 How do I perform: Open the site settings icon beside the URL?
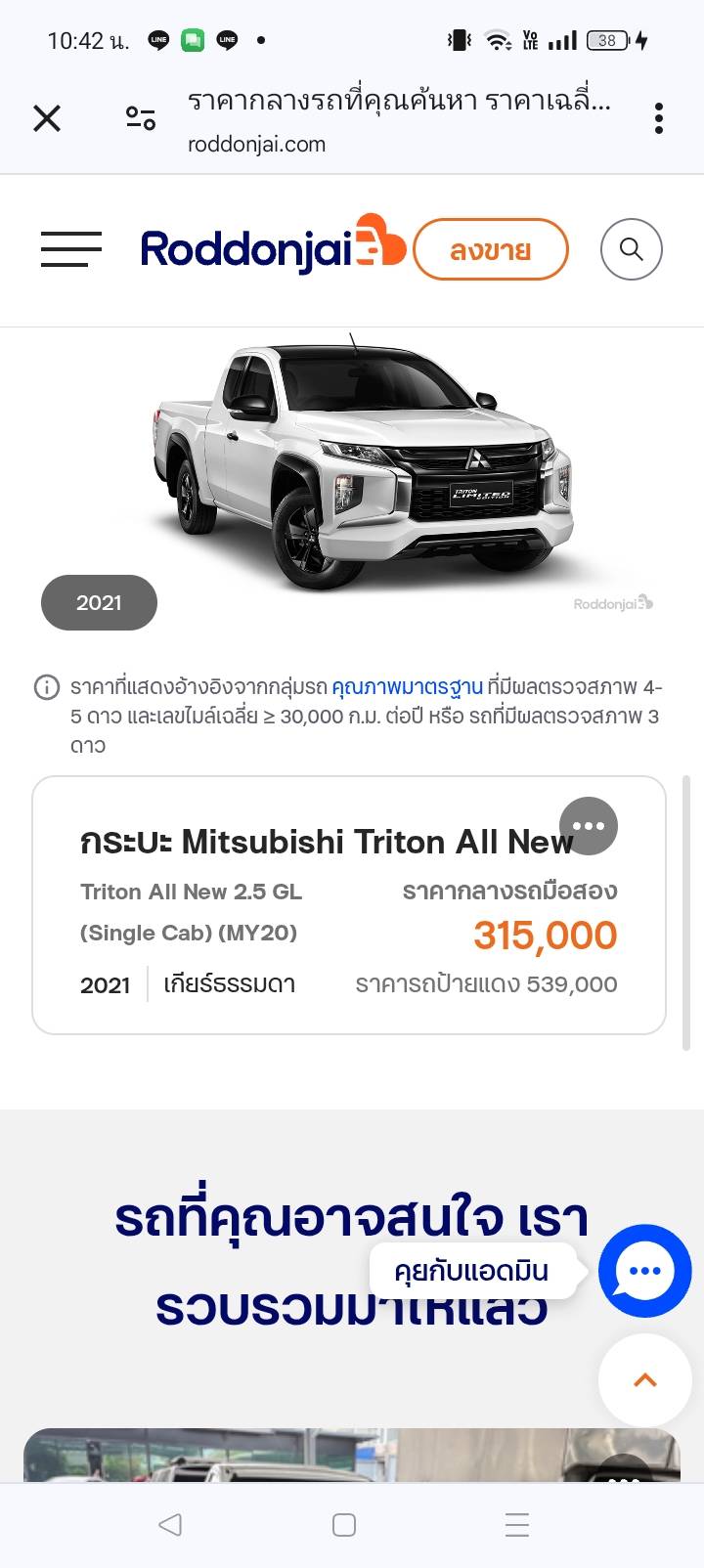pyautogui.click(x=141, y=119)
